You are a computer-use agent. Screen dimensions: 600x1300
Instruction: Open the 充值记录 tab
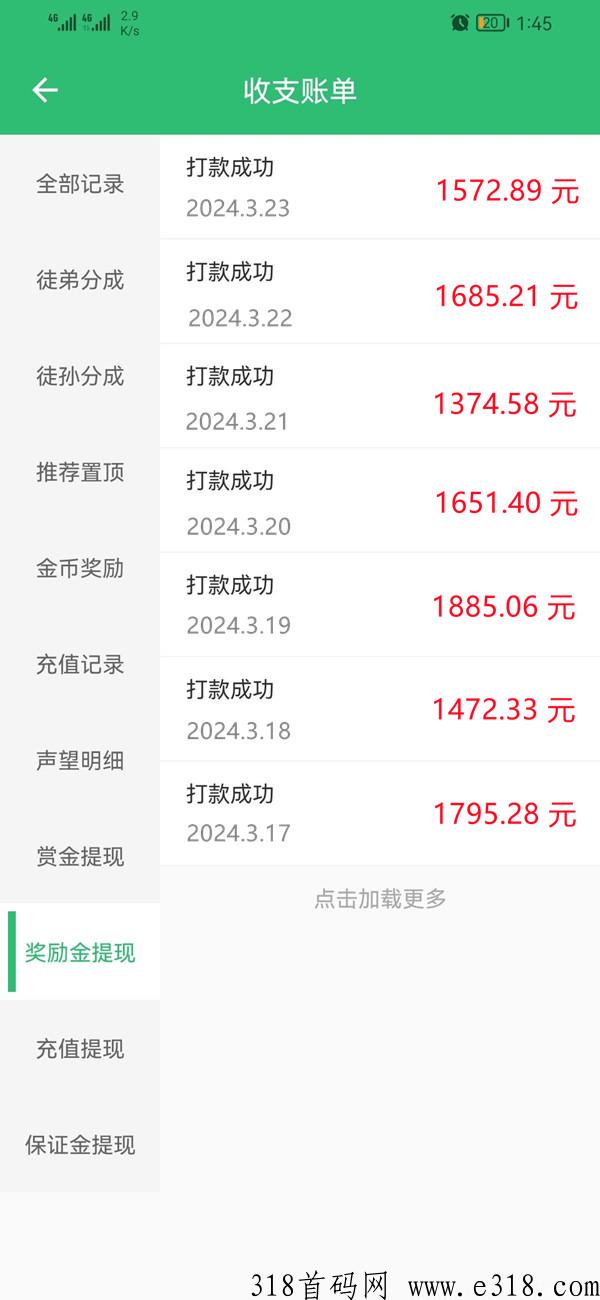click(x=80, y=664)
